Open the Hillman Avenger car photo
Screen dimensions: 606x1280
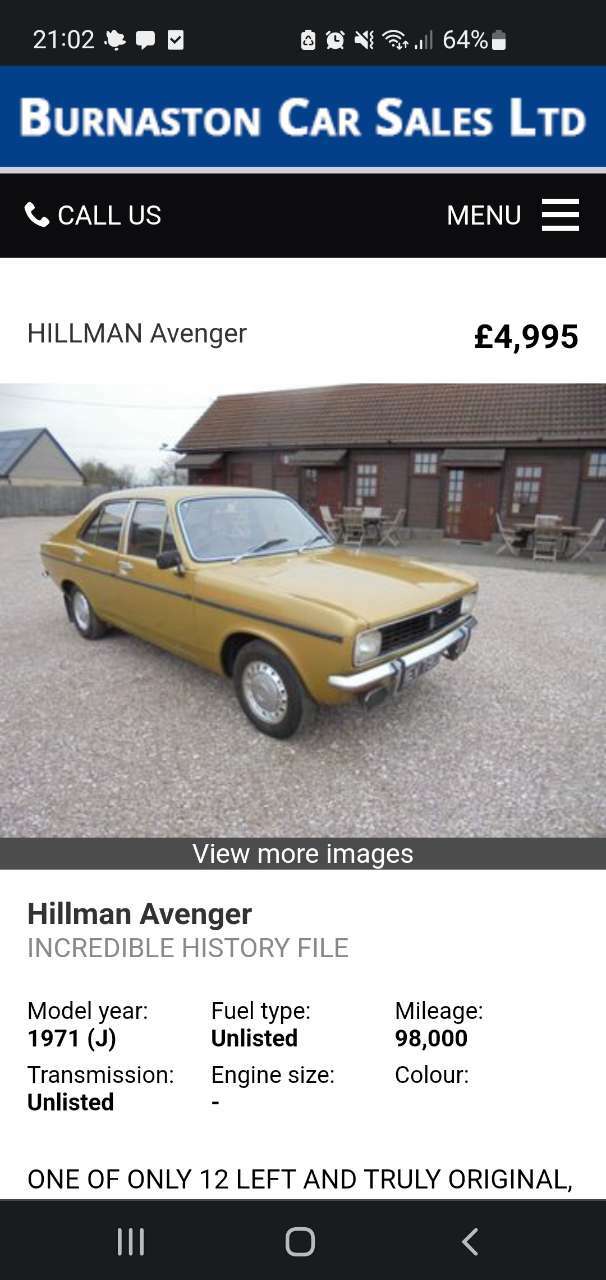(303, 611)
